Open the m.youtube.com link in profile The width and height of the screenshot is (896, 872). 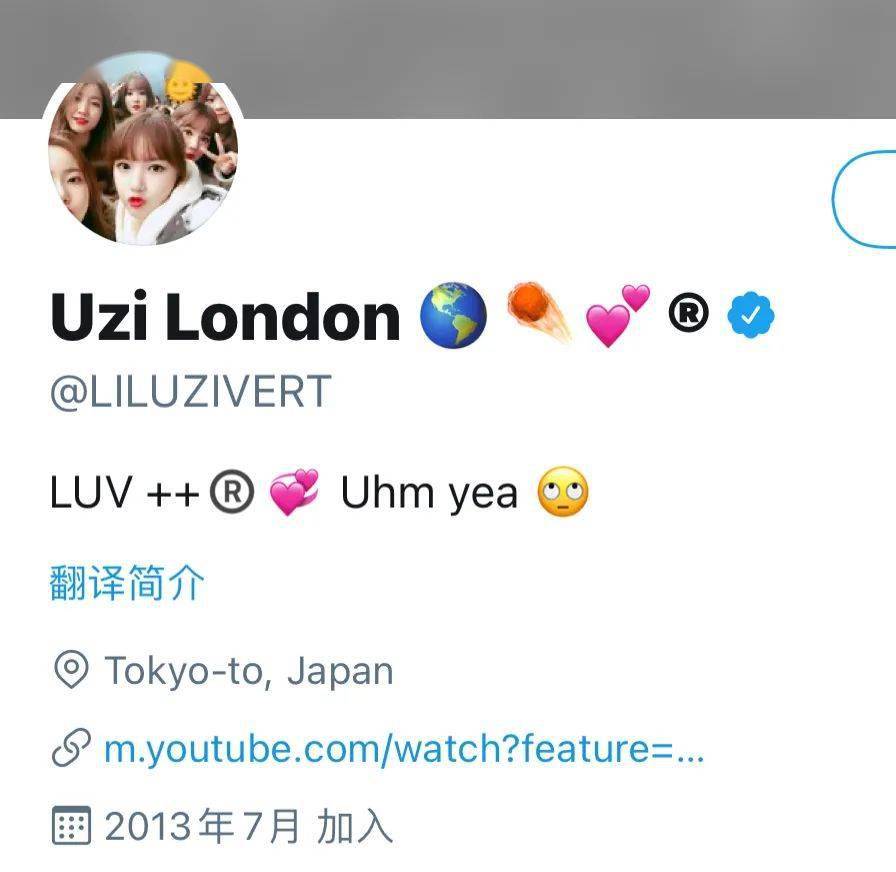click(x=404, y=748)
